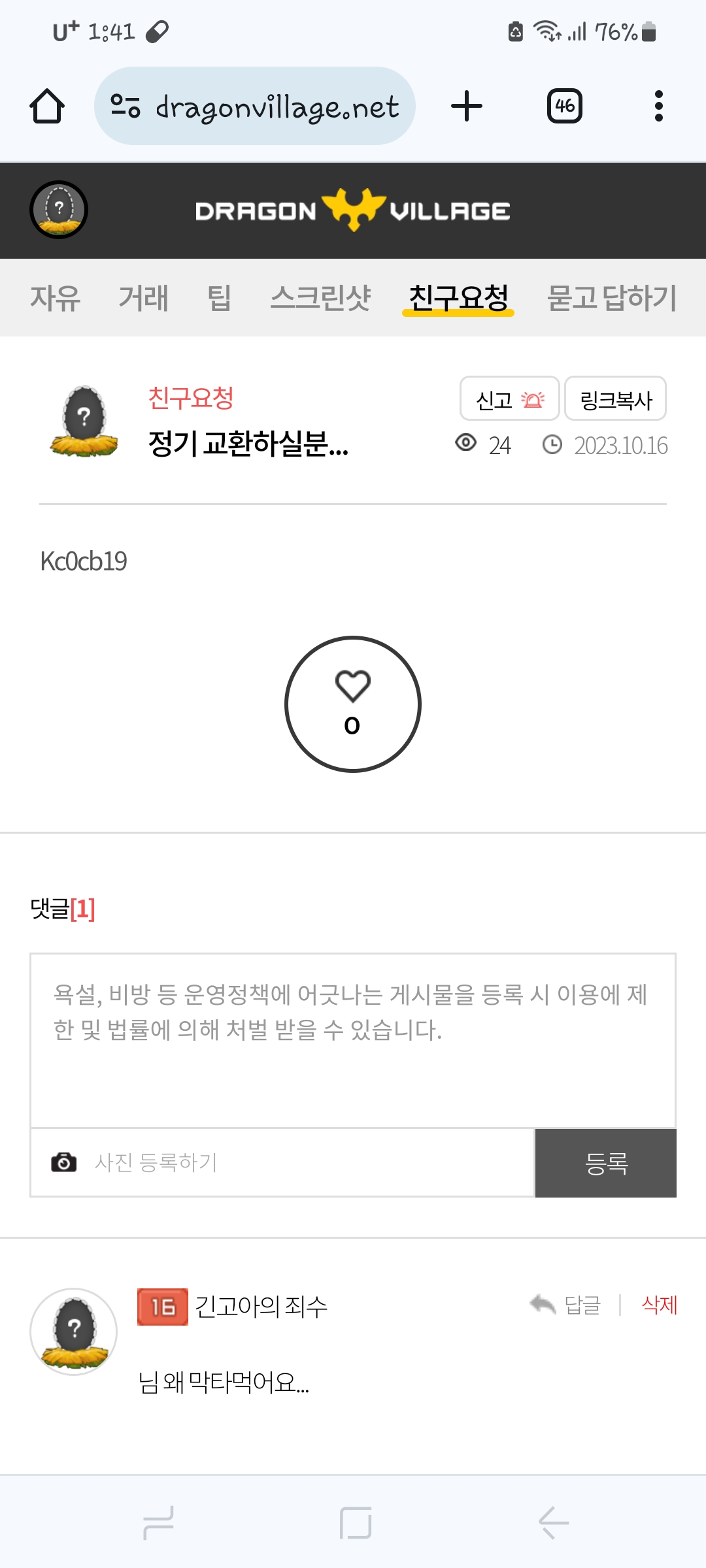Open the profile avatar in the header

tap(59, 210)
